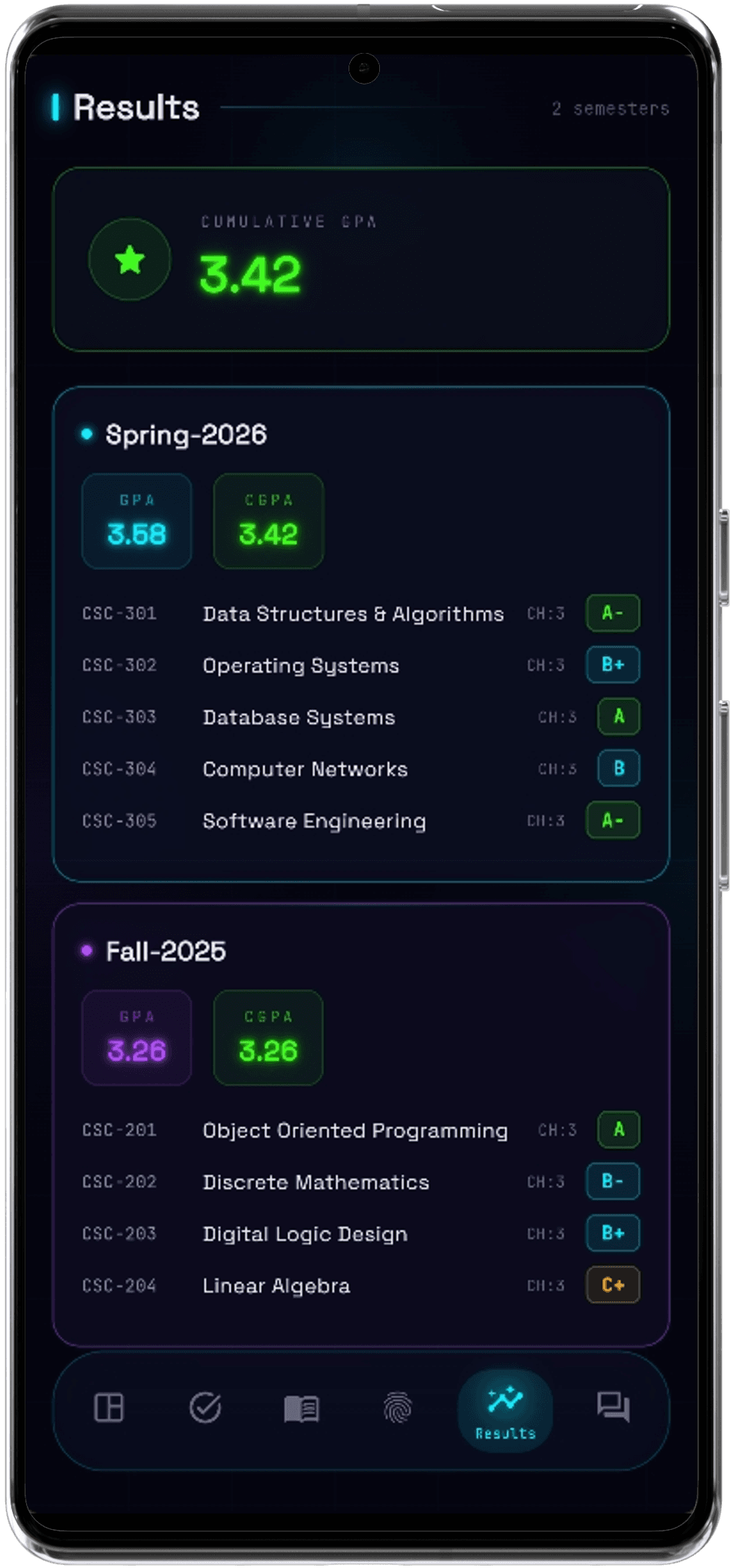Switch to the checkmark tasks tab
Screen dimensions: 730x1568
tap(205, 1408)
